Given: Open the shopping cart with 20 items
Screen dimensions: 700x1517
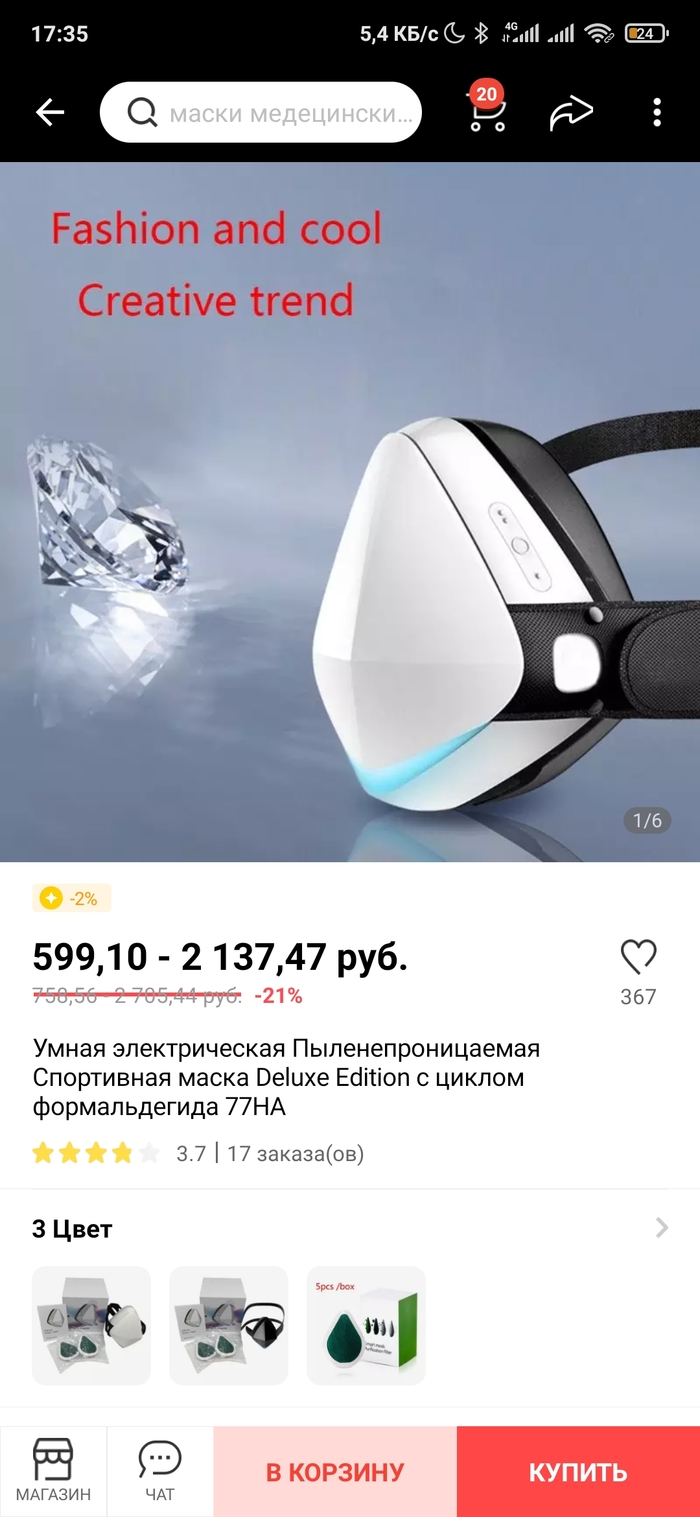Looking at the screenshot, I should (487, 112).
